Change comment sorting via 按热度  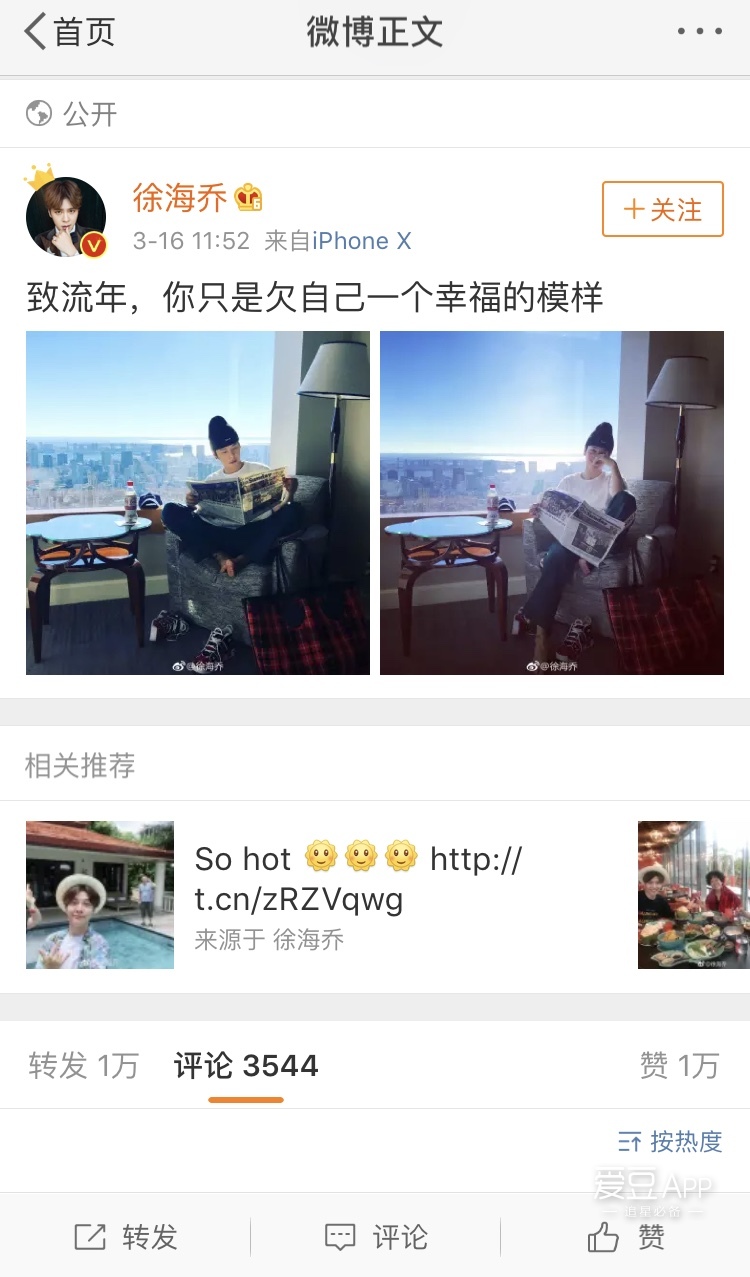click(670, 1141)
